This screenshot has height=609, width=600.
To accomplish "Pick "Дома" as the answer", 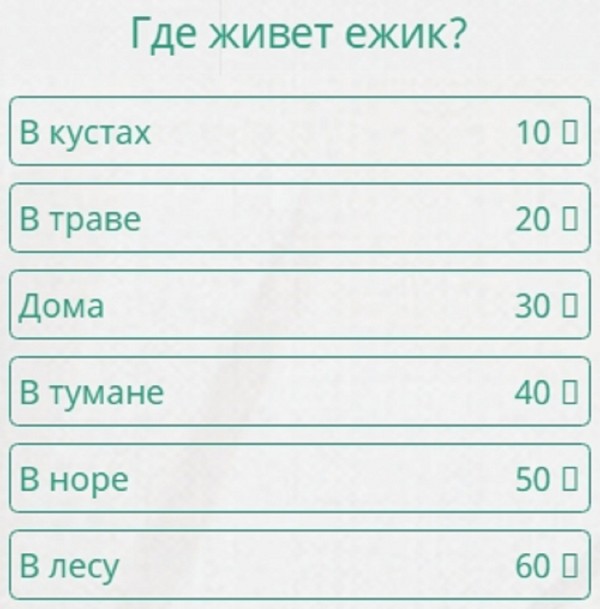I will point(300,305).
